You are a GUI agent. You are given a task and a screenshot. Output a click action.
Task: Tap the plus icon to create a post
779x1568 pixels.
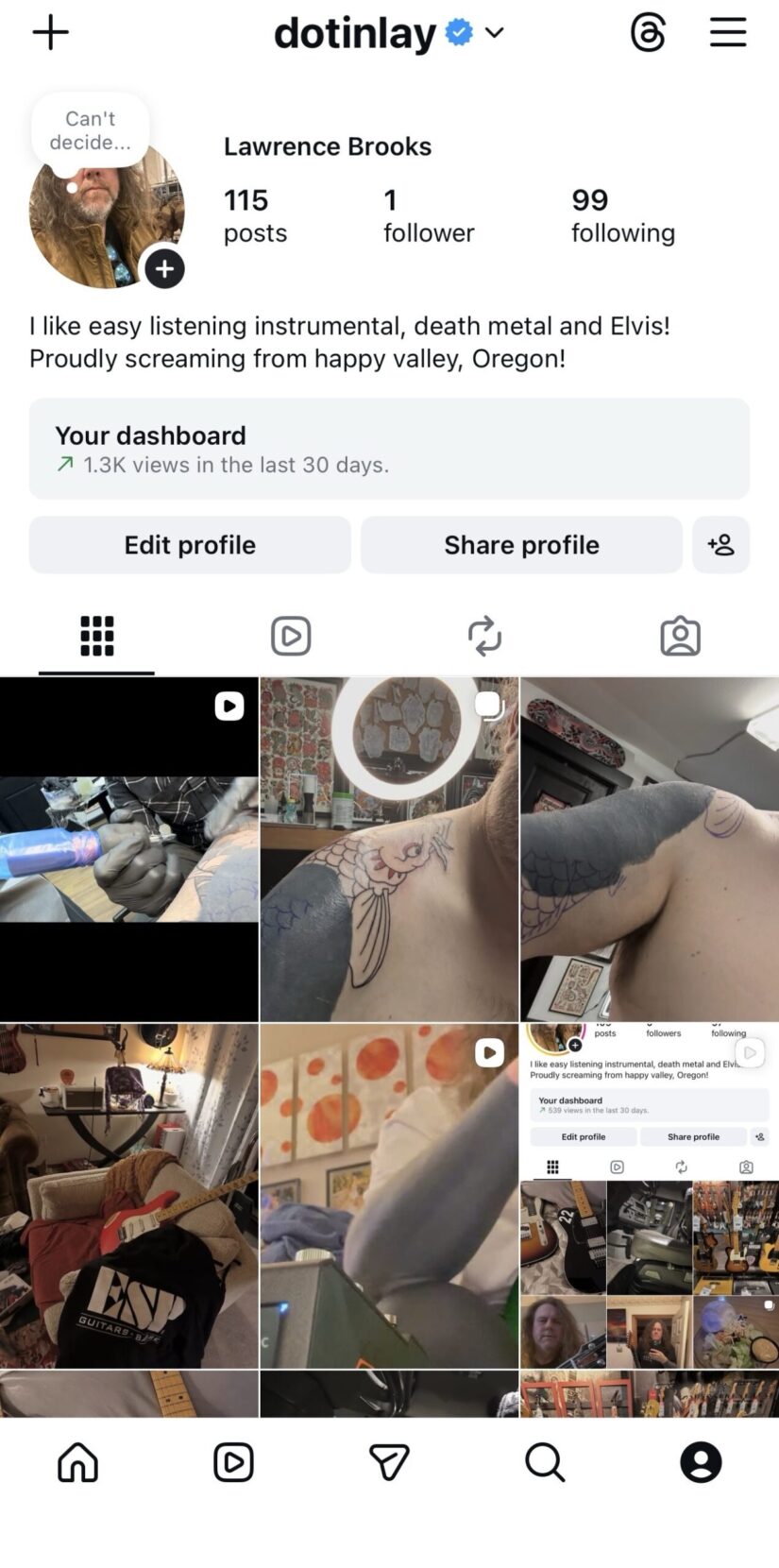click(51, 33)
